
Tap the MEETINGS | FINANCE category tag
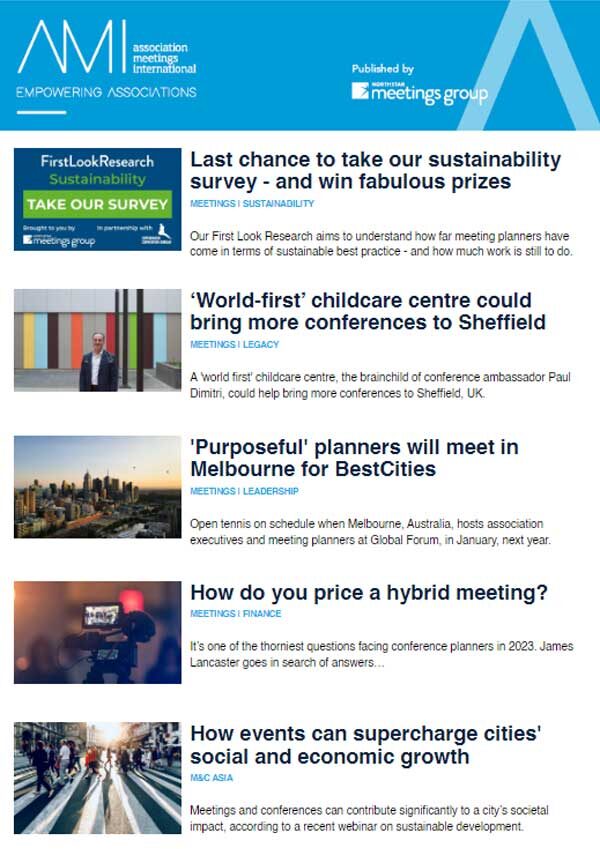click(236, 614)
